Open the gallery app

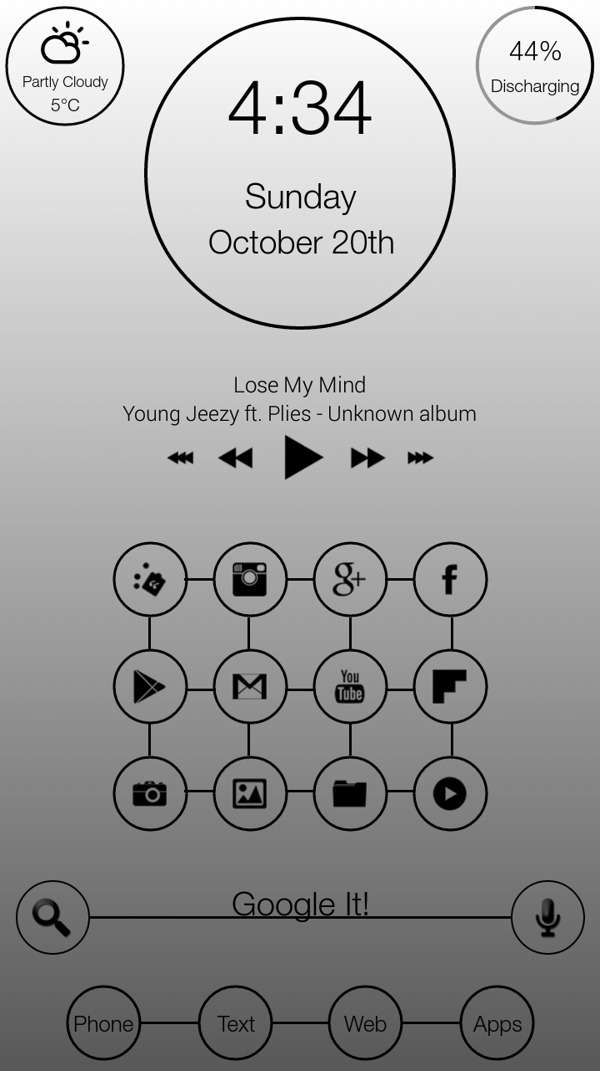point(250,794)
